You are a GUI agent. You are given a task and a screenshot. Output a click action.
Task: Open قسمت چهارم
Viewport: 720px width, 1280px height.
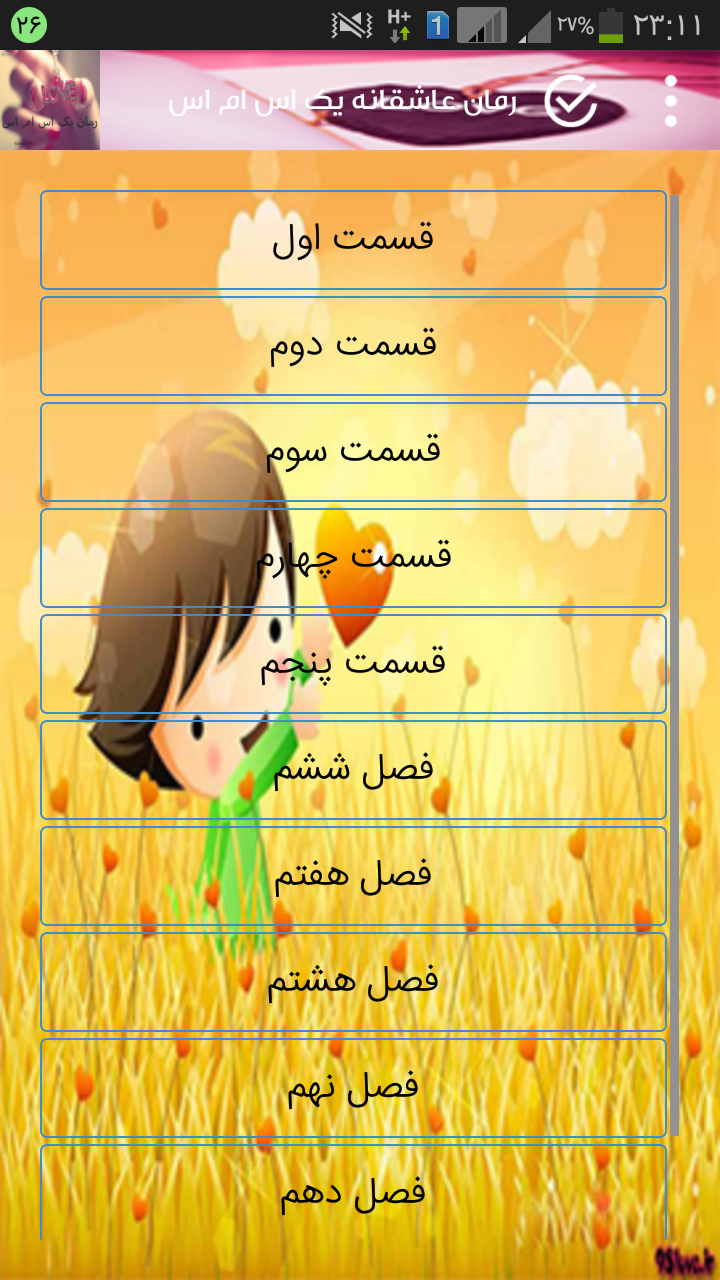tap(353, 558)
